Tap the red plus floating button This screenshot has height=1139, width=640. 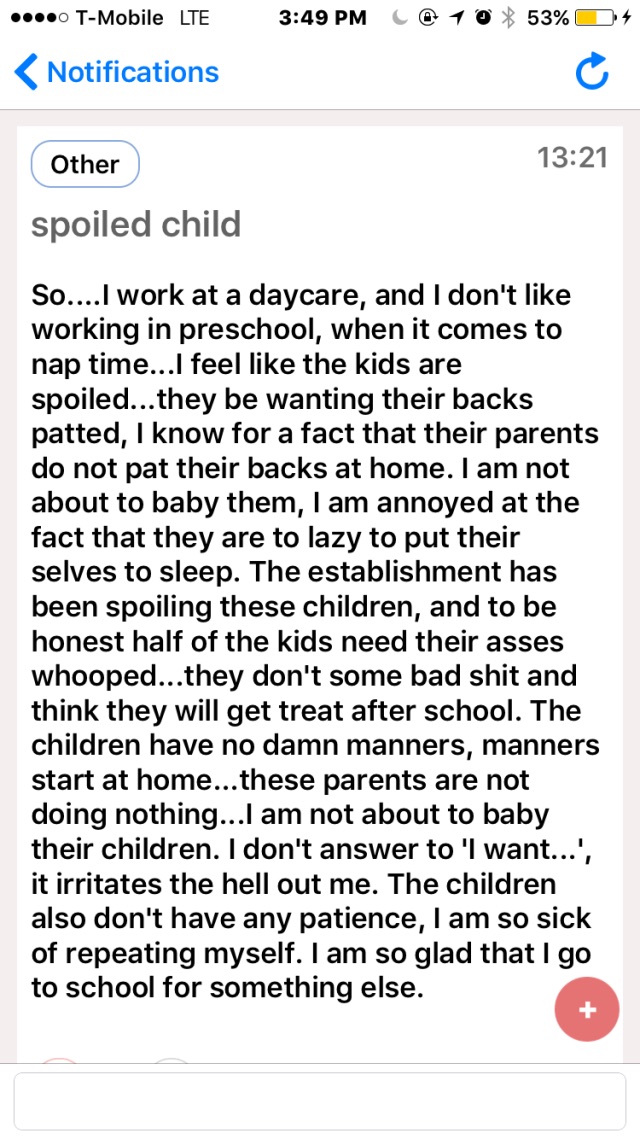(x=587, y=1010)
